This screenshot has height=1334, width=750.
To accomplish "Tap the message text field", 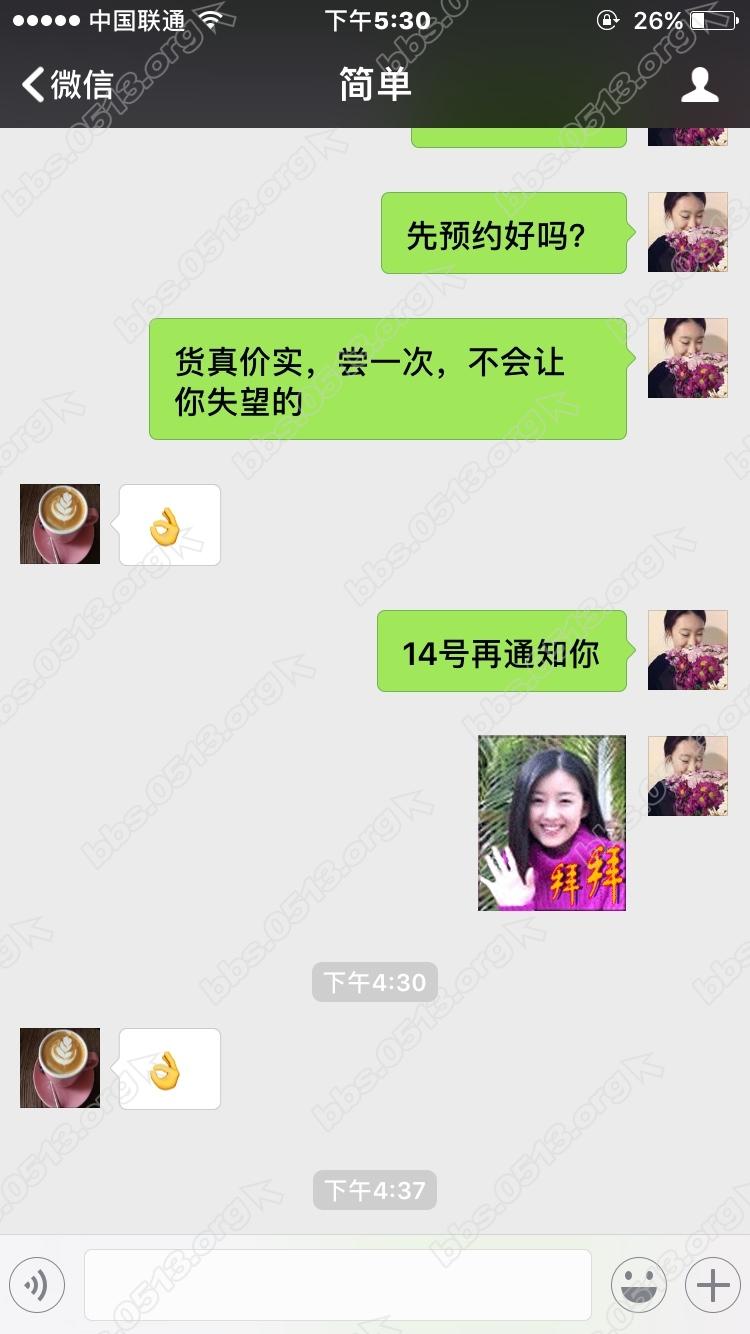I will (338, 1285).
